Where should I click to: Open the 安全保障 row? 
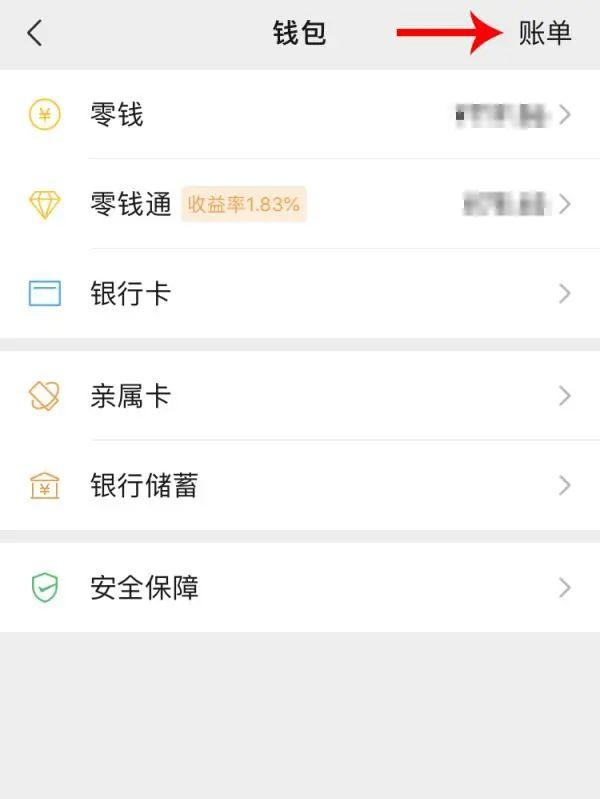(x=300, y=587)
